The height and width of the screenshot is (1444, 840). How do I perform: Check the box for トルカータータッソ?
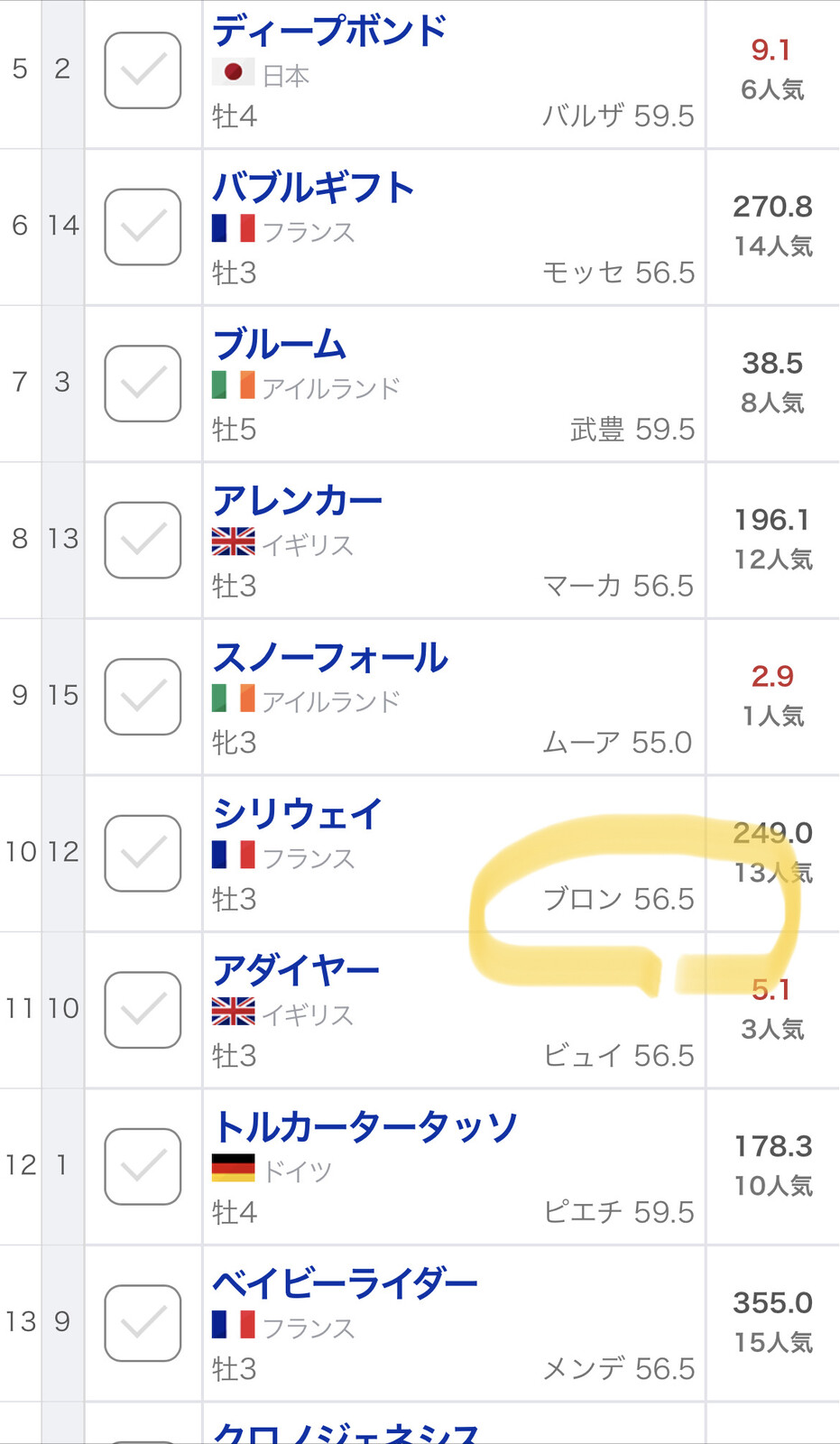pos(143,1166)
